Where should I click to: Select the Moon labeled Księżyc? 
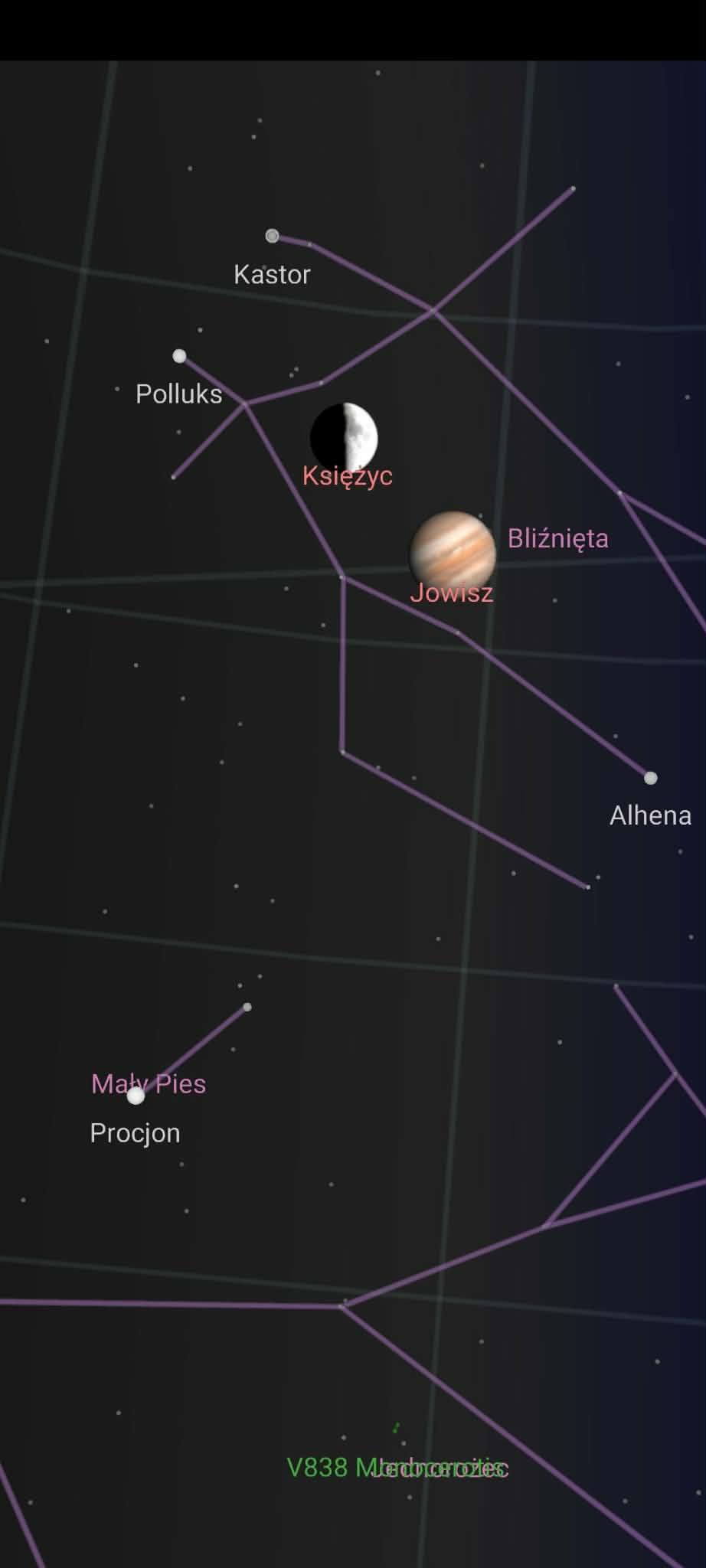pos(344,436)
